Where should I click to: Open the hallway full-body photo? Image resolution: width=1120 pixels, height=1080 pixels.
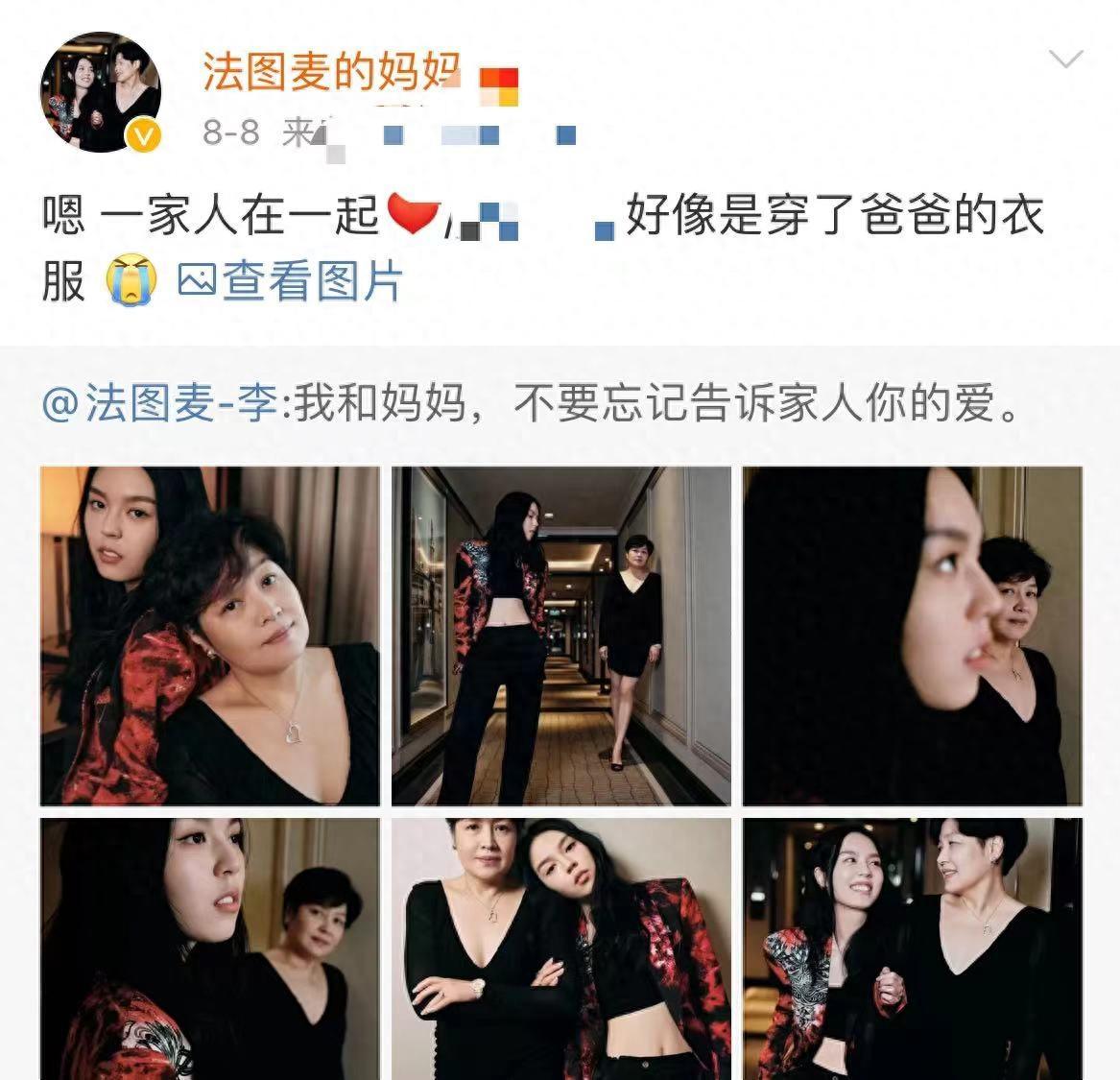560,636
